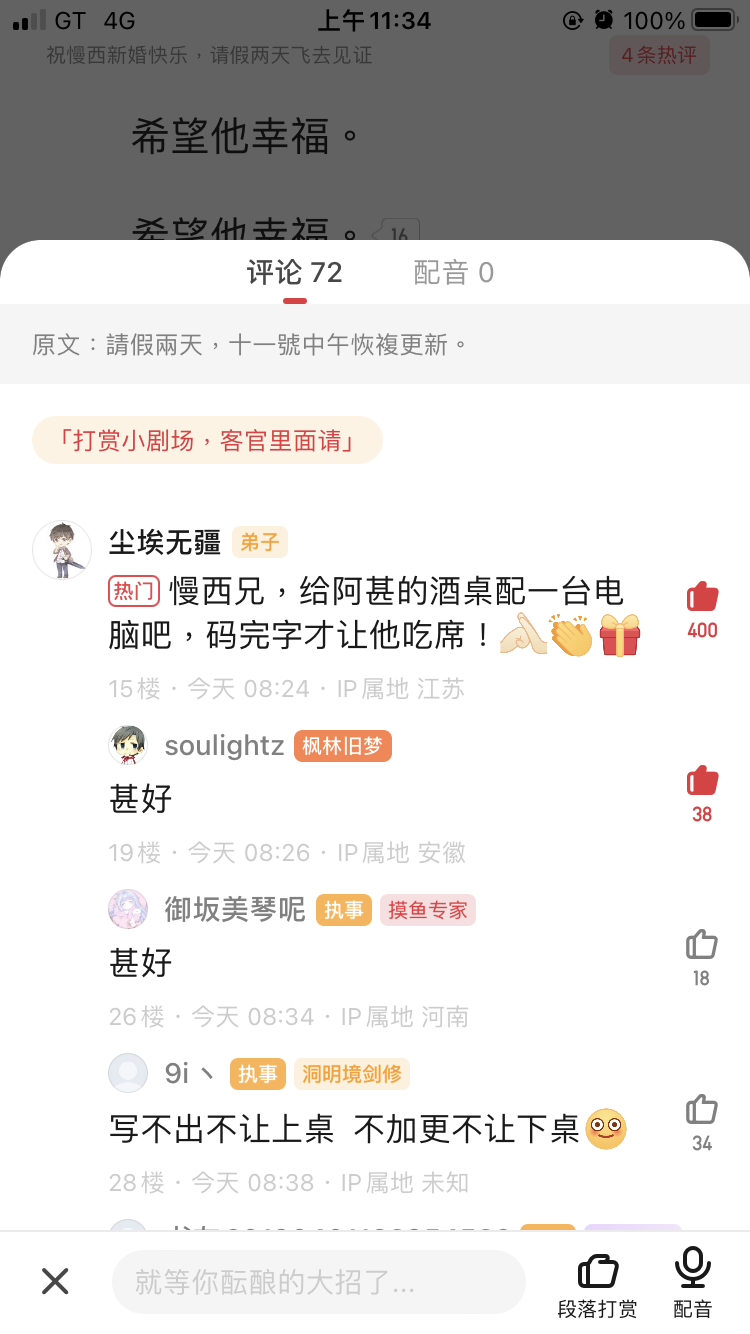The width and height of the screenshot is (750, 1334).
Task: Open 御坂美琴呢's avatar
Action: coord(128,909)
